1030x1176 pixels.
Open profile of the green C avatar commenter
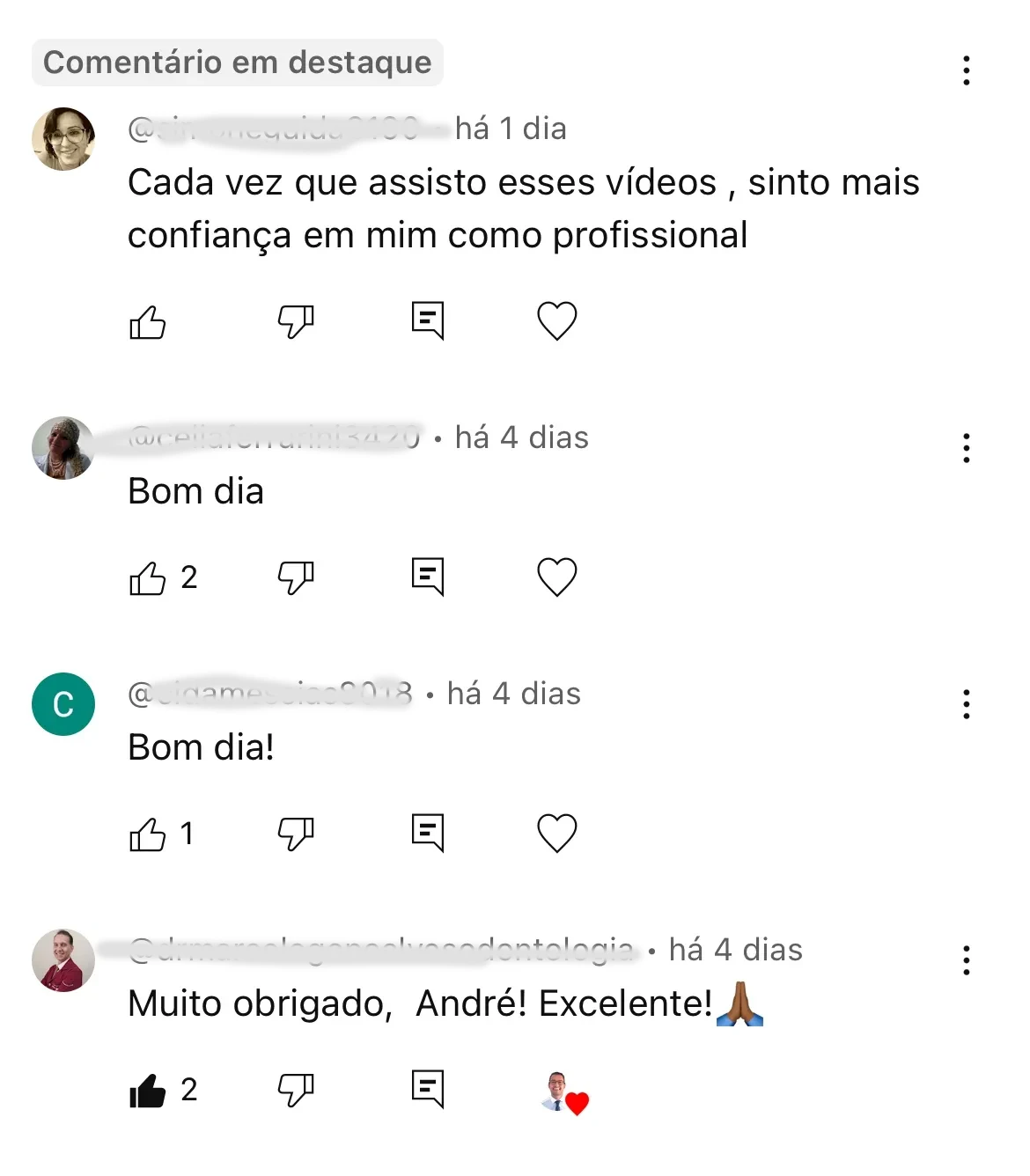(63, 704)
